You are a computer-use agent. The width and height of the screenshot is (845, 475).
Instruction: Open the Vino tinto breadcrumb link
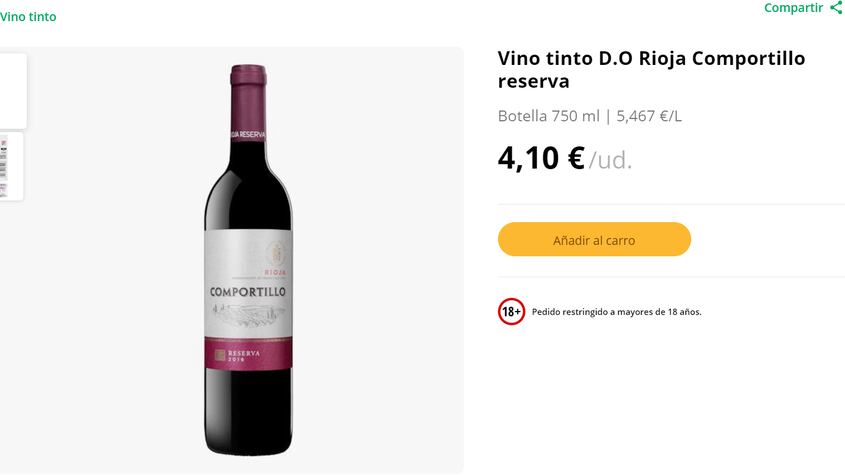(x=28, y=17)
